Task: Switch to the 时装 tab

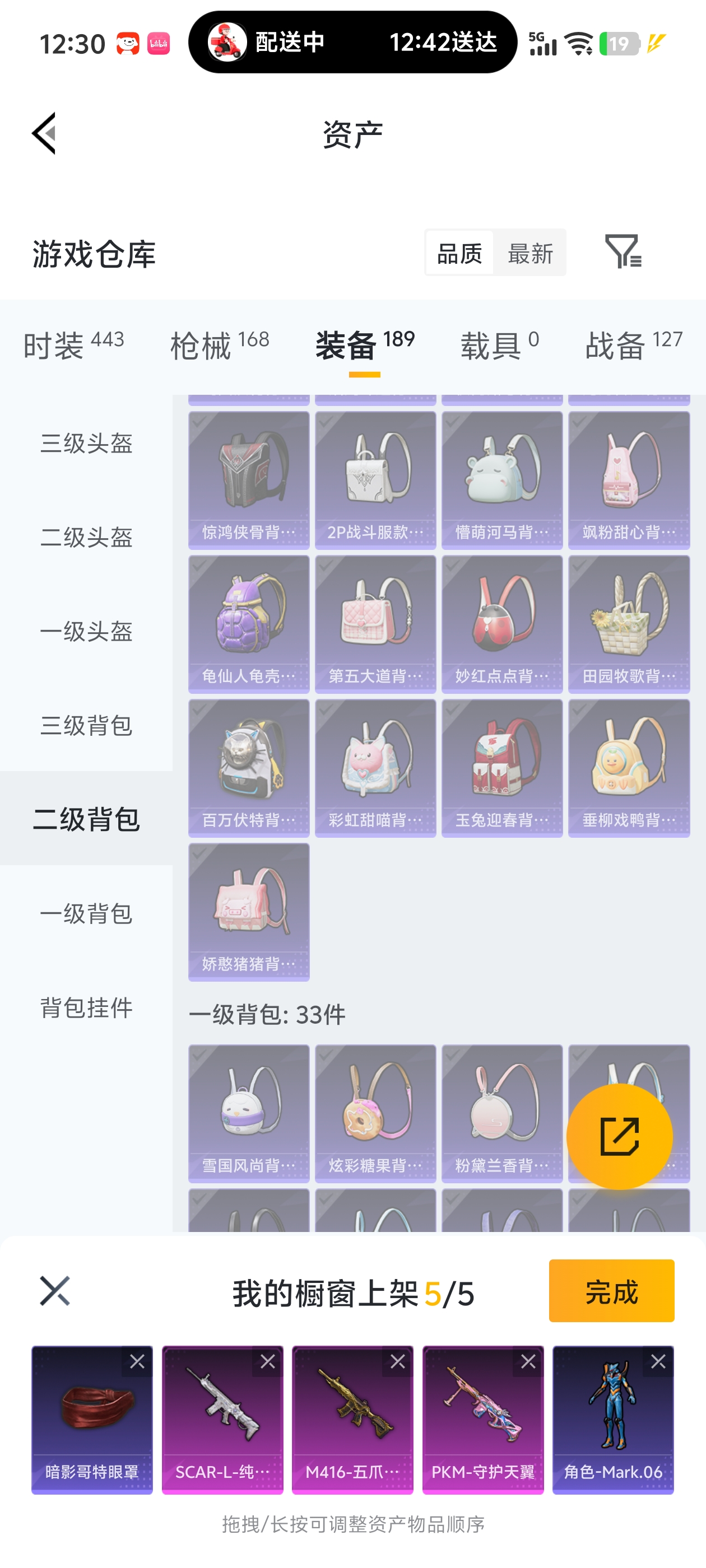Action: point(73,345)
